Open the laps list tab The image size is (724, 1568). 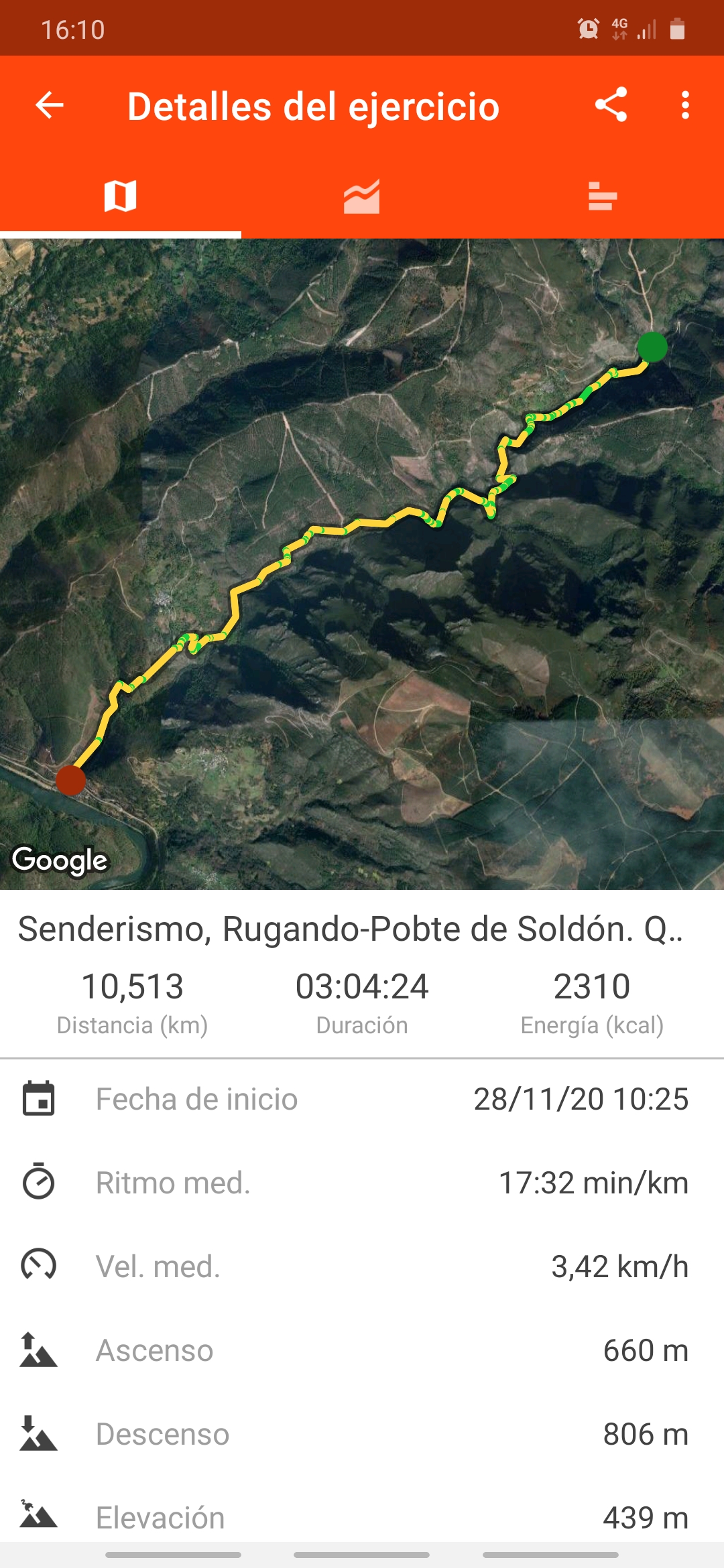tap(602, 196)
